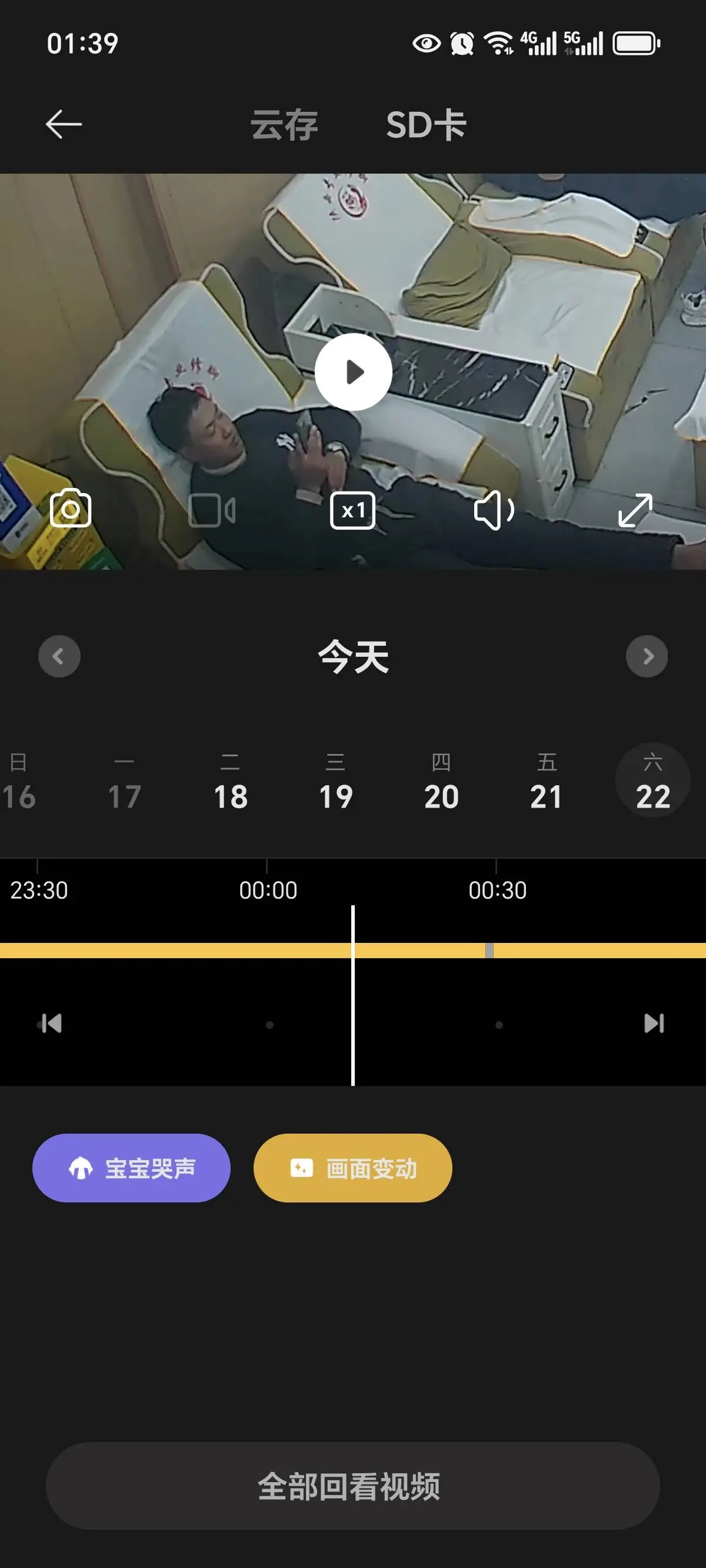The height and width of the screenshot is (1568, 706).
Task: Enter fullscreen with the expand arrows
Action: (x=635, y=510)
